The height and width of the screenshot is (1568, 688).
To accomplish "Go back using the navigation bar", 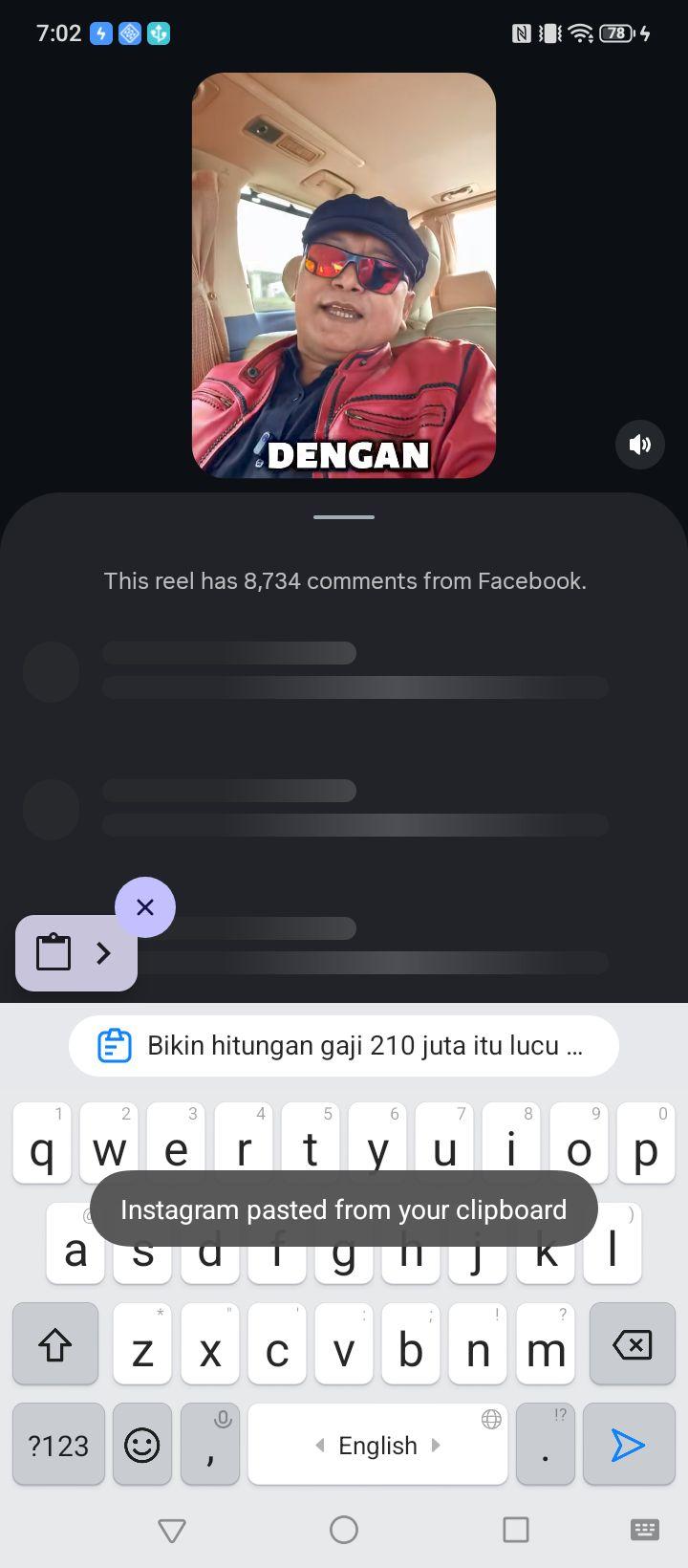I will [172, 1531].
